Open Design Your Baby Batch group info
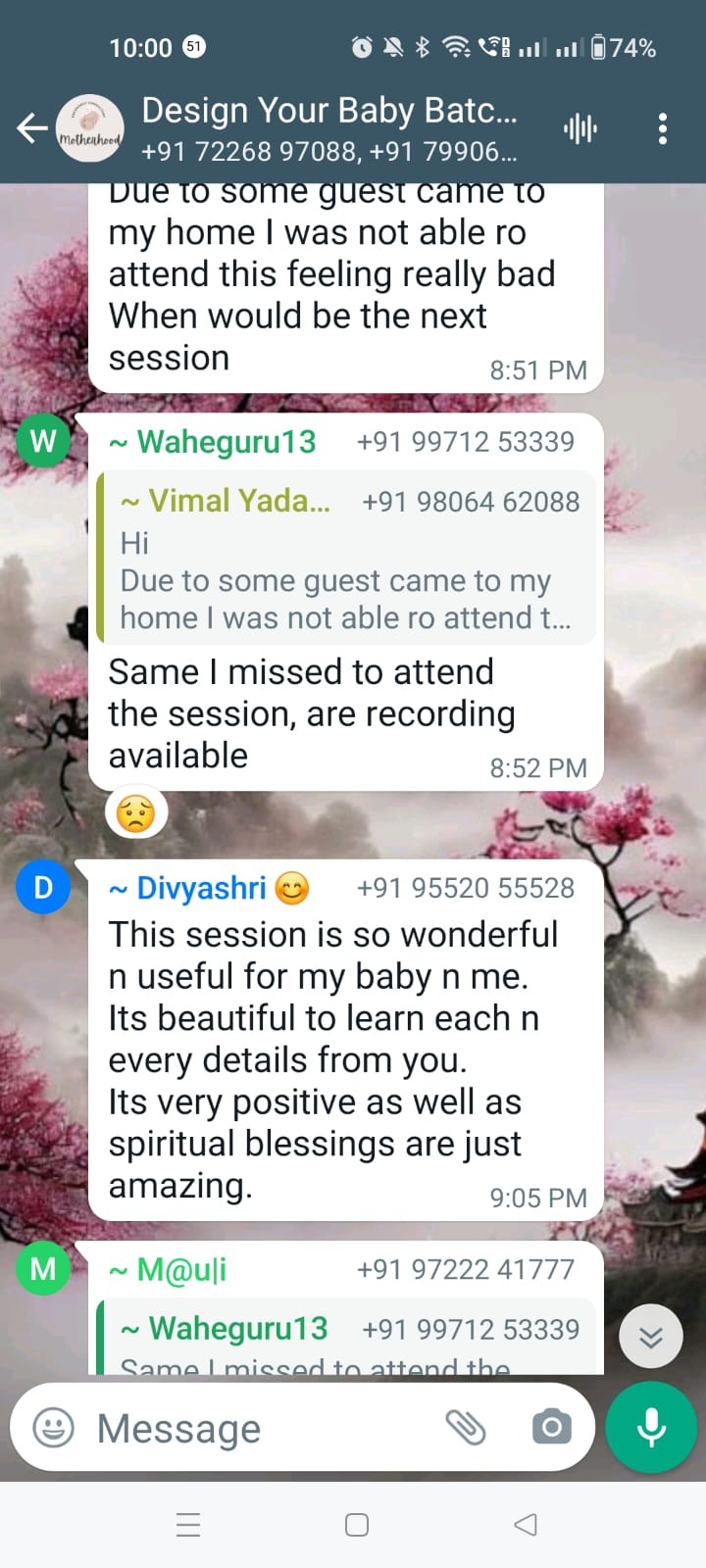 coord(328,127)
